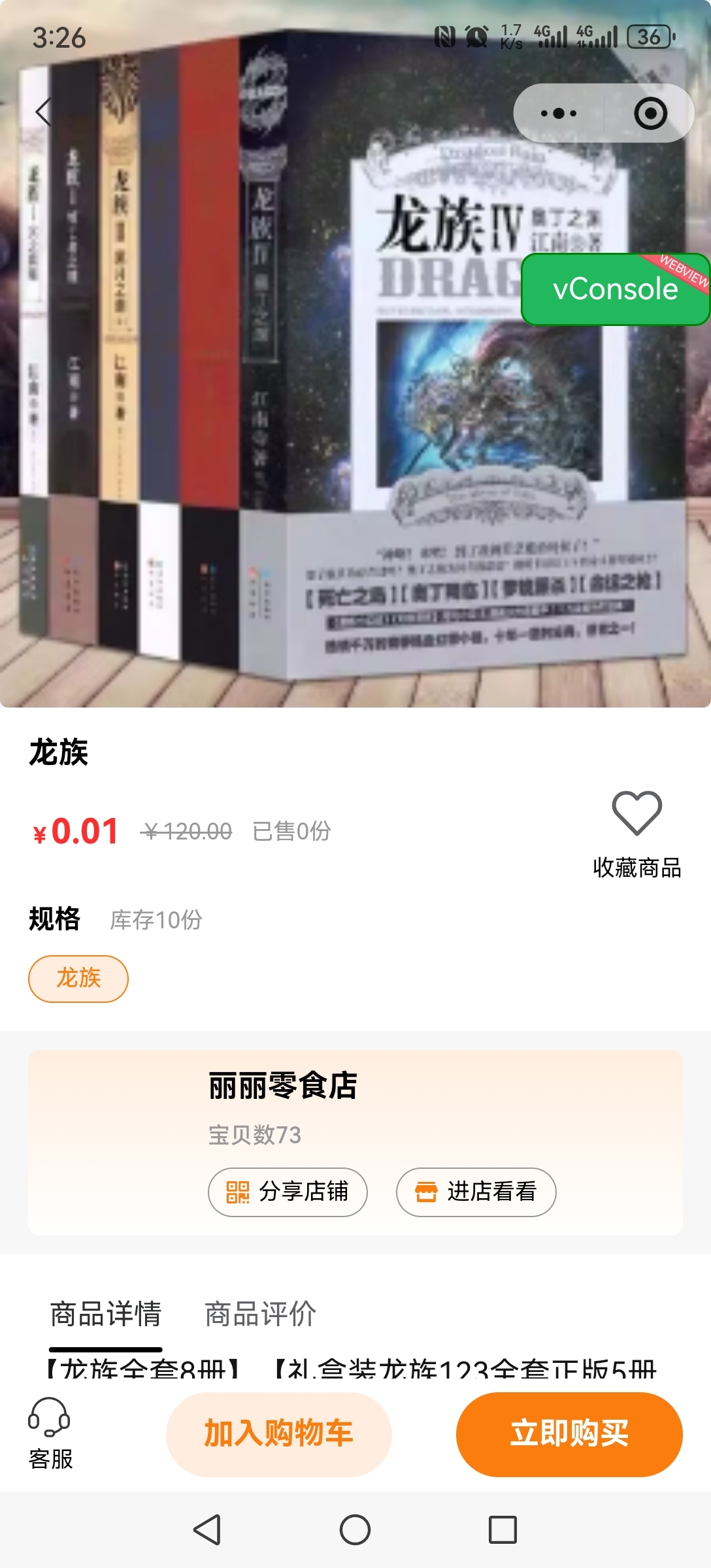Close the mini program with the circle icon

(x=650, y=114)
